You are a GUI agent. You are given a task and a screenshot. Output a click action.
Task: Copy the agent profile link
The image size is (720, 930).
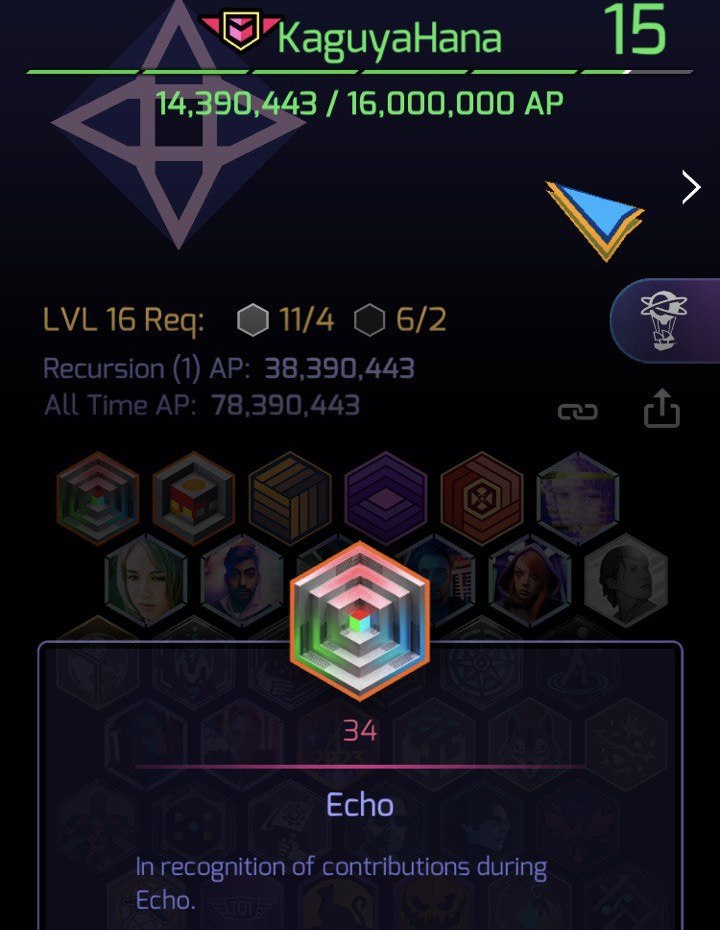pyautogui.click(x=577, y=411)
